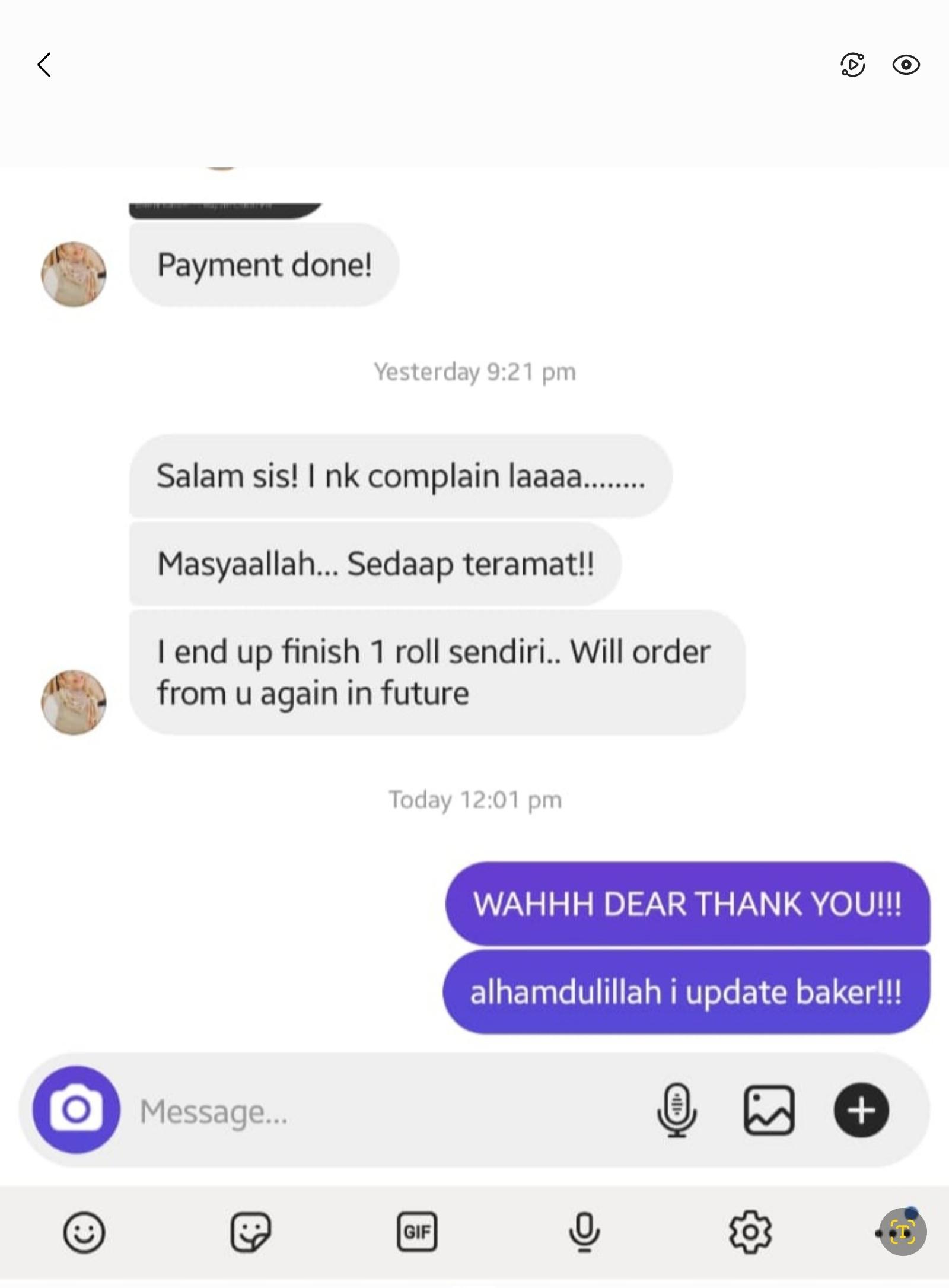The image size is (949, 1288).
Task: Open the eye icon in the top bar
Action: click(x=906, y=65)
